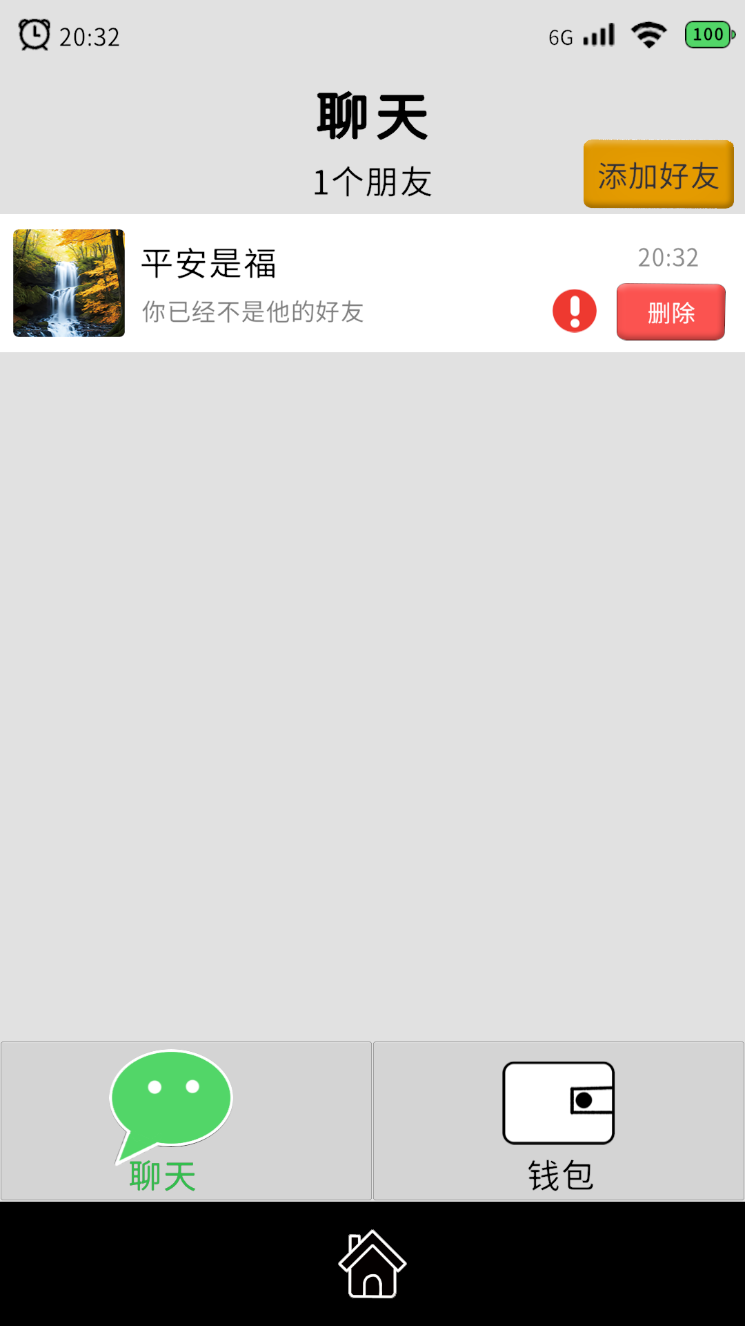Switch to the 钱包 tab
The height and width of the screenshot is (1326, 745).
point(557,1120)
